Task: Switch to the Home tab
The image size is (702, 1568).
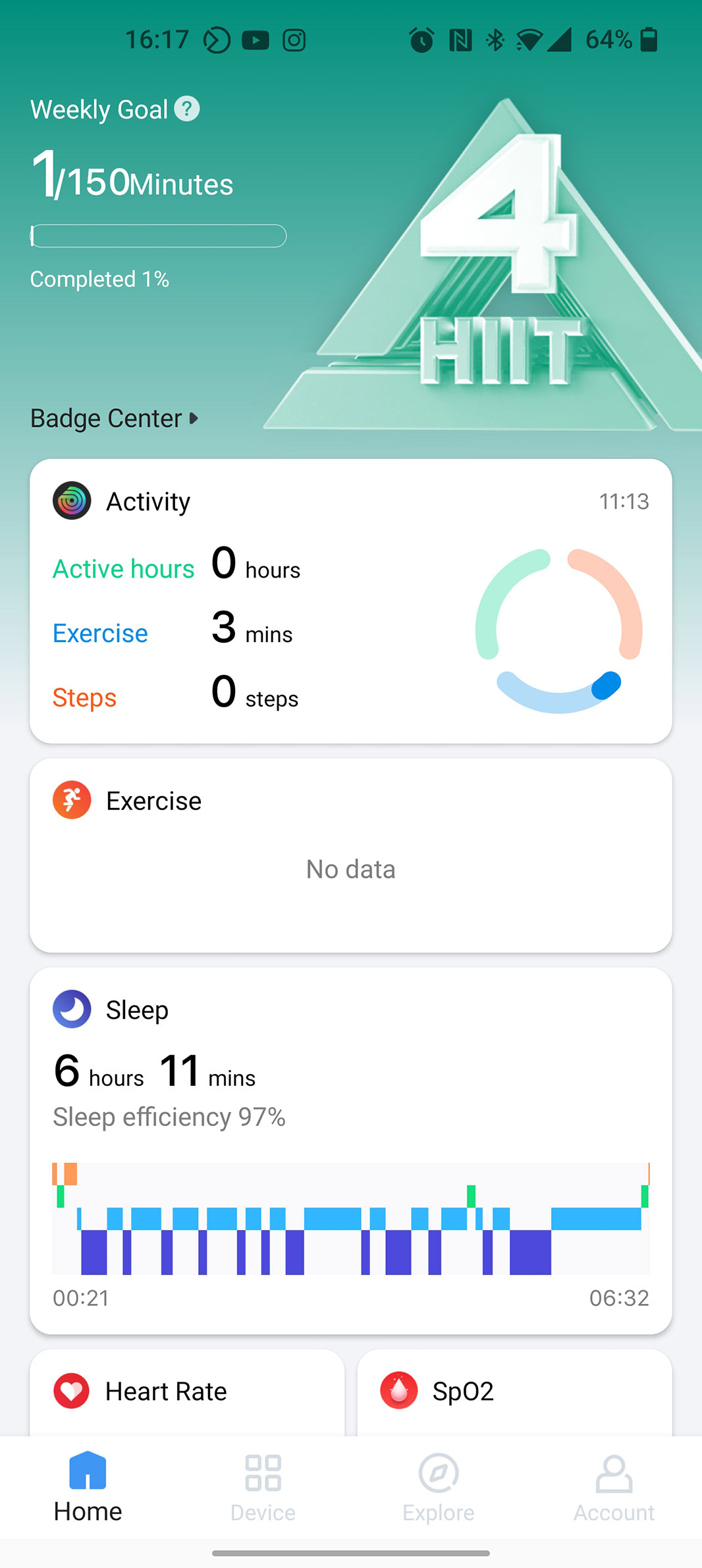Action: coord(88,1488)
